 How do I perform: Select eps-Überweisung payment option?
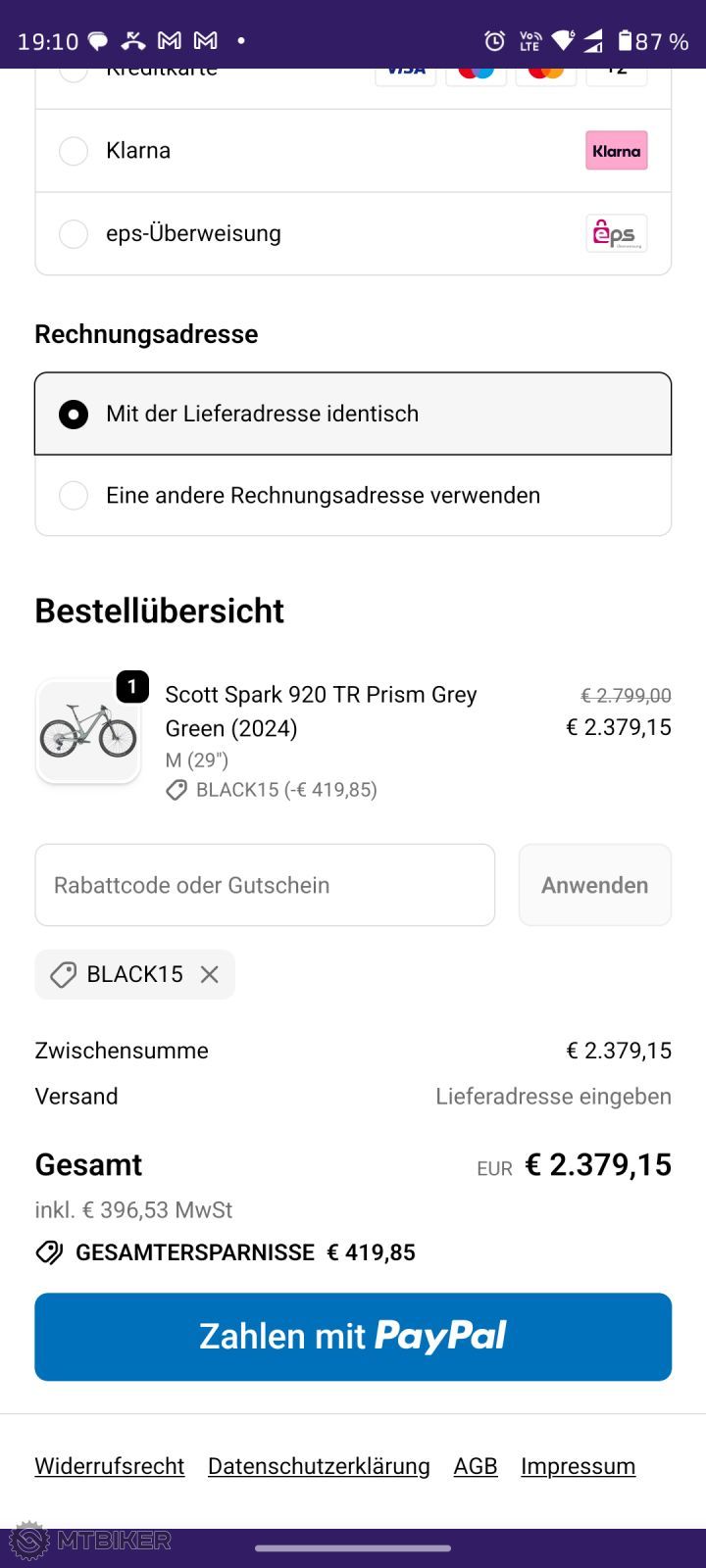click(x=74, y=234)
